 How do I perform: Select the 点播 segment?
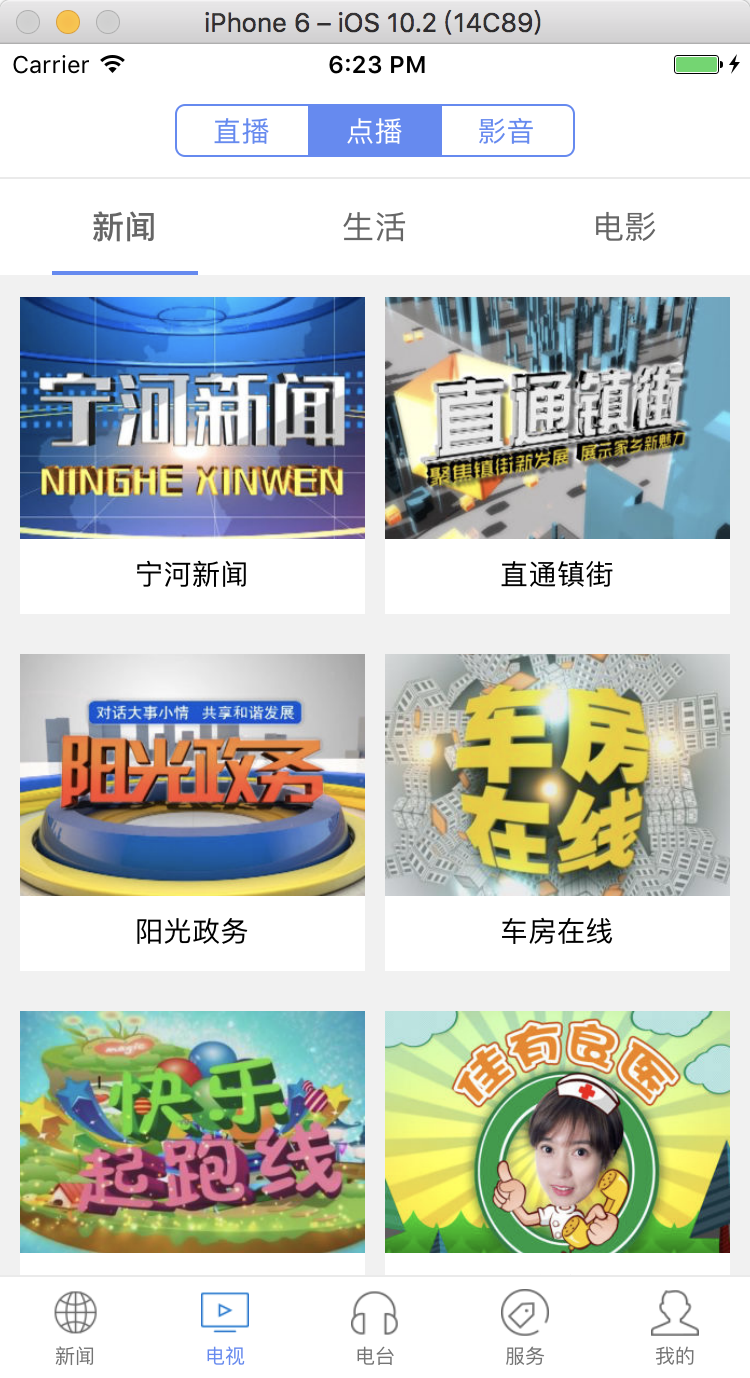tap(375, 131)
